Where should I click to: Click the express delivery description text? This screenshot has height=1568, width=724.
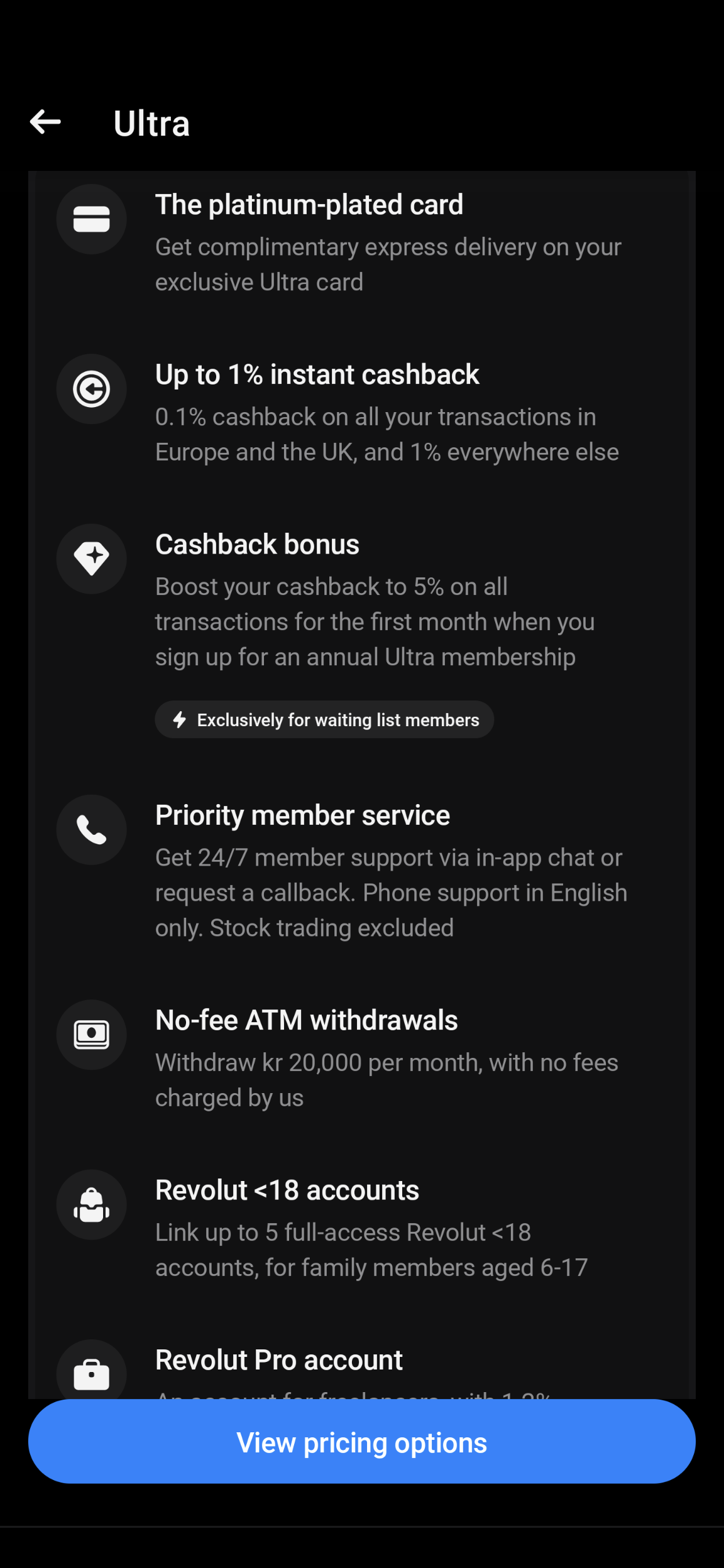[388, 264]
